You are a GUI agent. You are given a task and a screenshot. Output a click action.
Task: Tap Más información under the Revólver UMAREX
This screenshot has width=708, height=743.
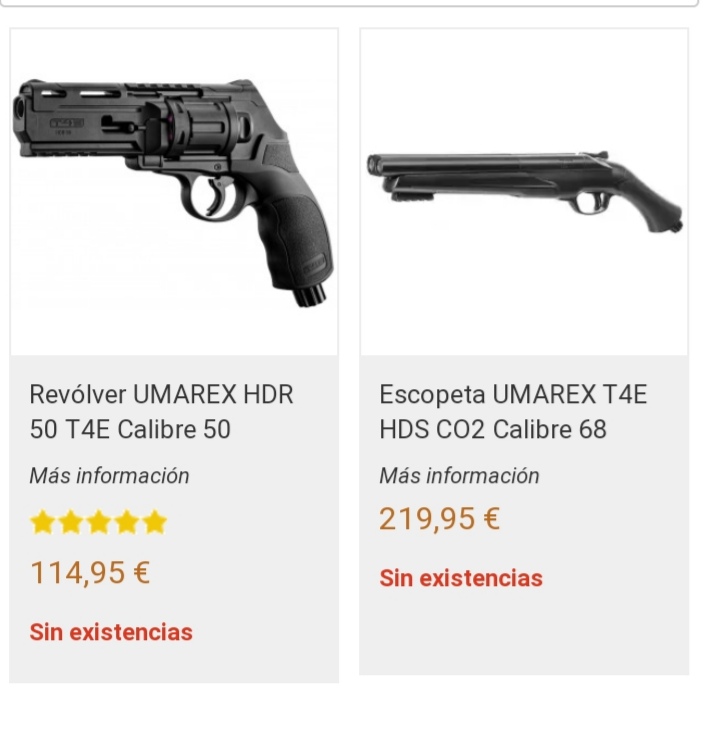coord(109,476)
